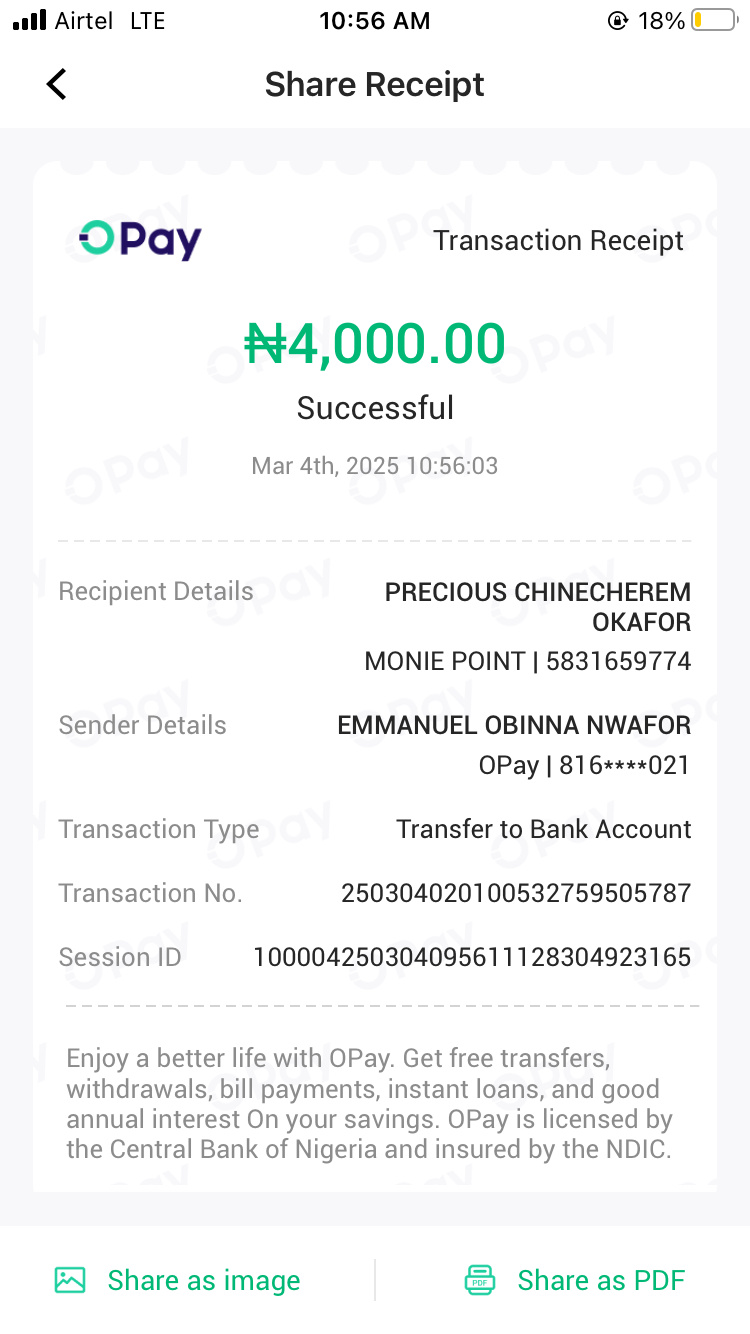Screen dimensions: 750x1334
Task: Go back from Share Receipt
Action: coord(57,85)
